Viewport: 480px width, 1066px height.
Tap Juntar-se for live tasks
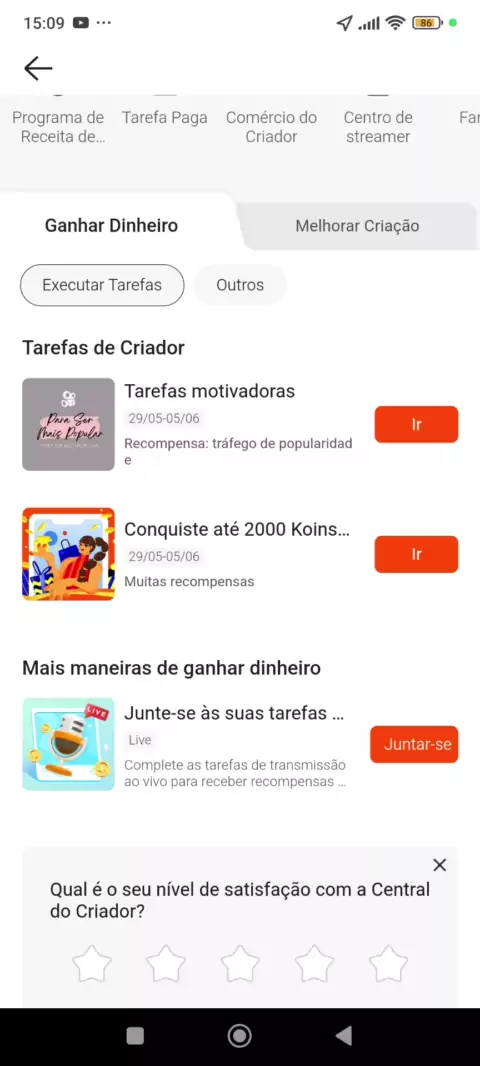pos(414,744)
